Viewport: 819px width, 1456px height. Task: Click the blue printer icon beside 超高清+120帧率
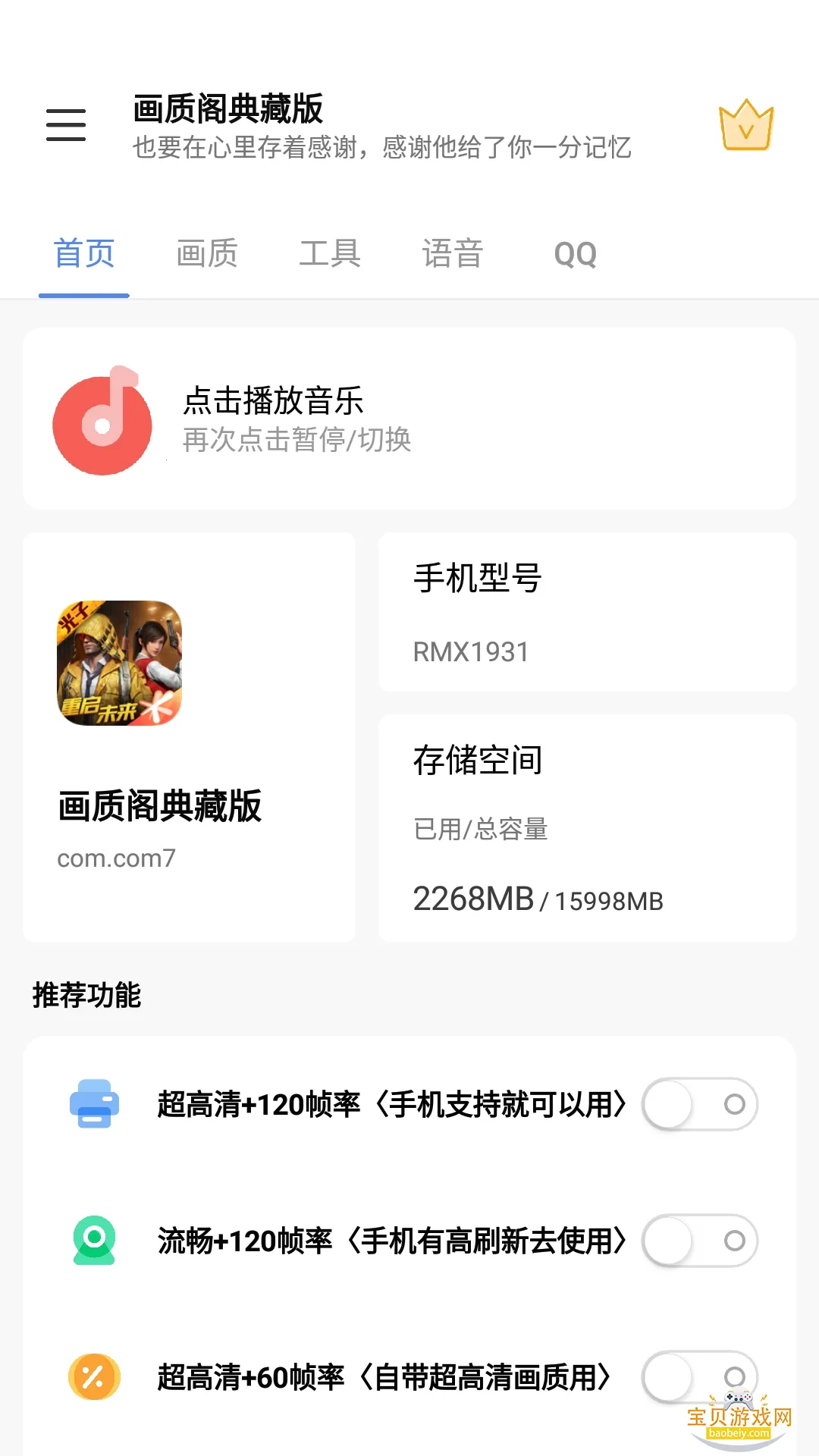(94, 1105)
